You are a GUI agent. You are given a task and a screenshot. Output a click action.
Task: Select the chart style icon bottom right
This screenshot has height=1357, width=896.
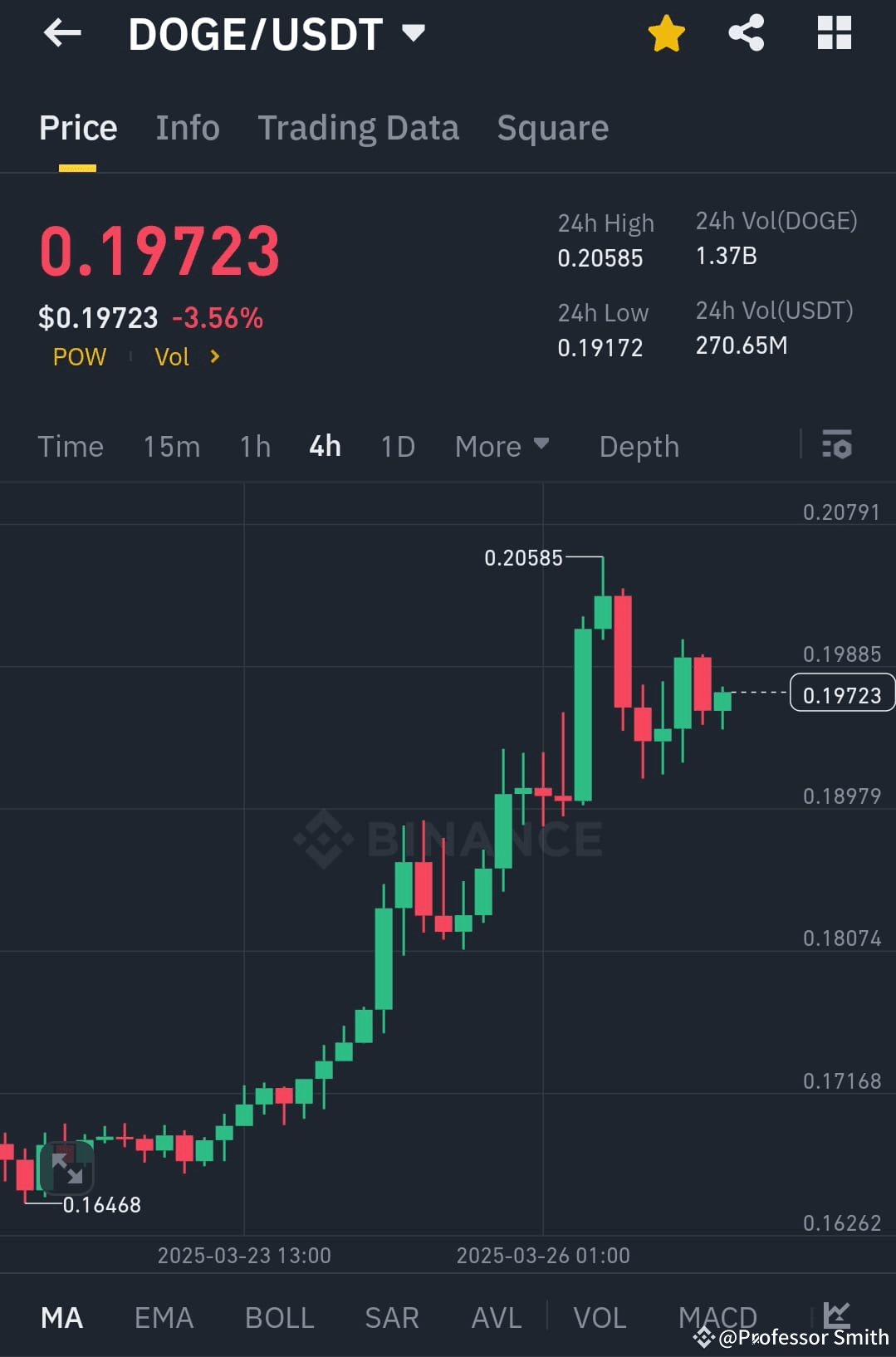click(x=839, y=1317)
